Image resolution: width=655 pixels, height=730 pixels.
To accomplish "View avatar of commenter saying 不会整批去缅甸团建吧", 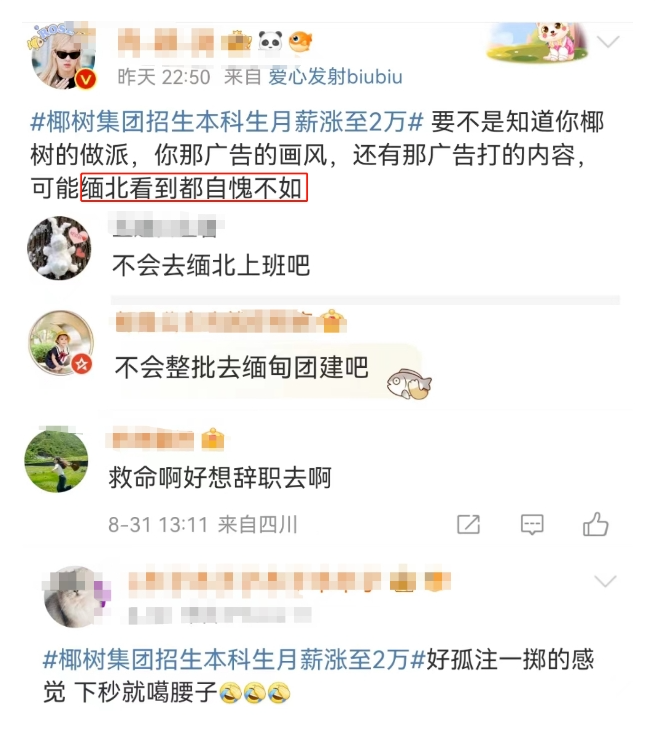I will 59,343.
